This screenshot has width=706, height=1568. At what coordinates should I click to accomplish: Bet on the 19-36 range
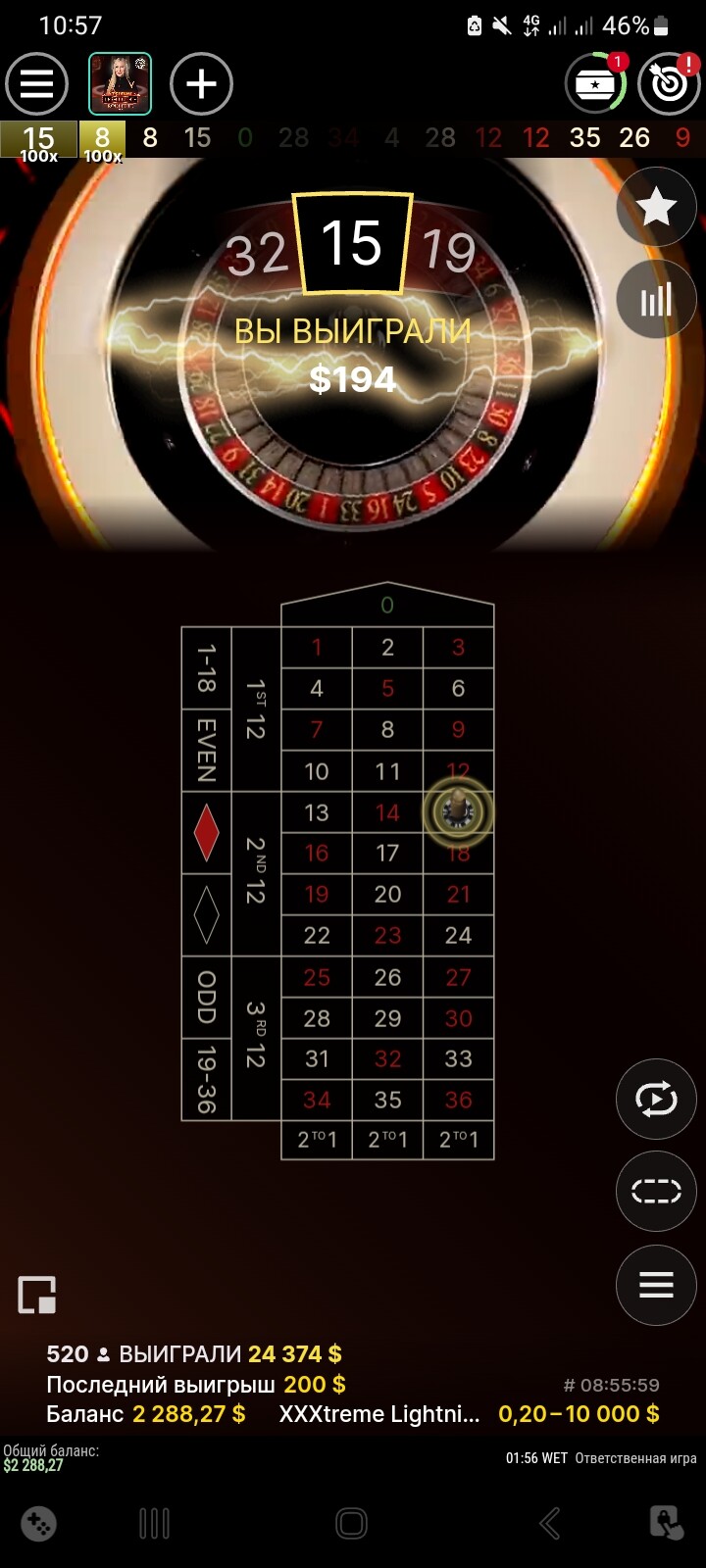206,1079
